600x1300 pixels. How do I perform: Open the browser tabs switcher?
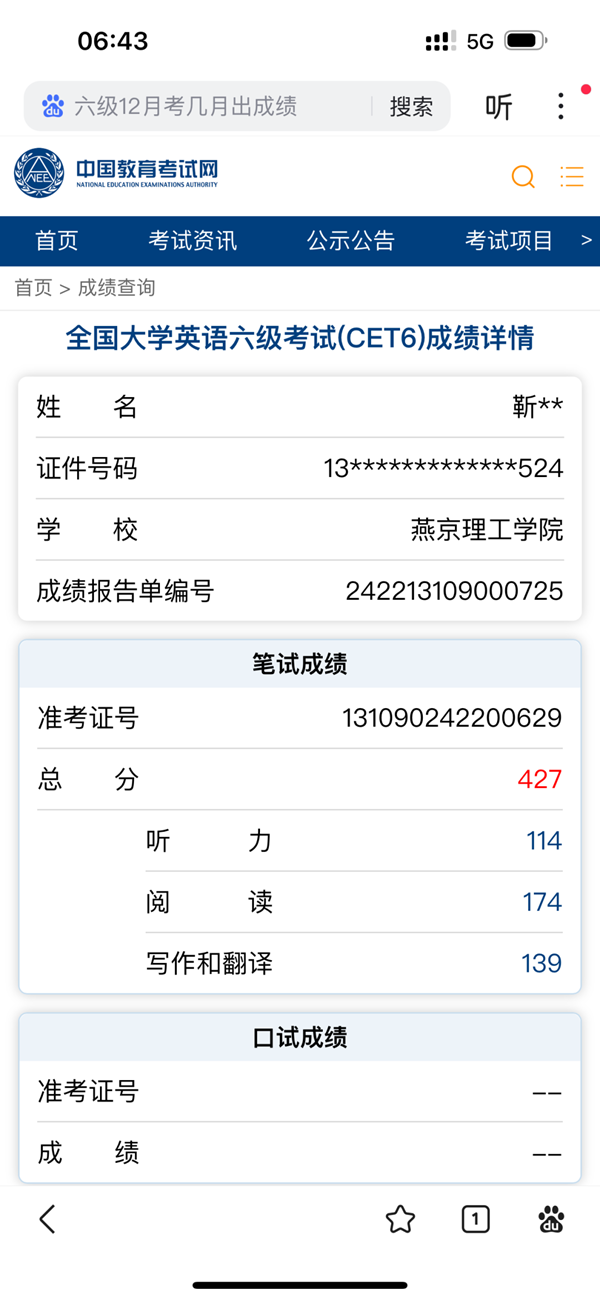point(476,1218)
